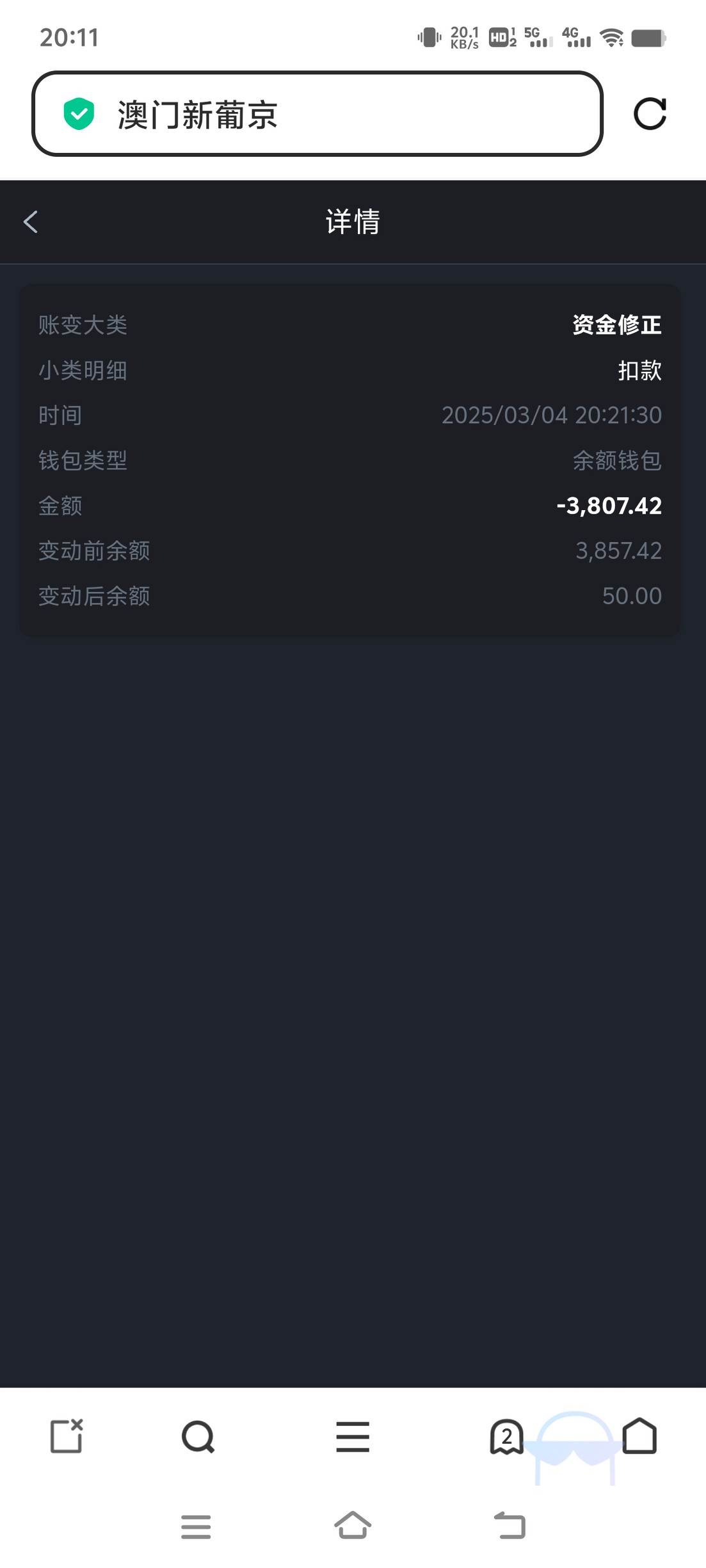This screenshot has height=1568, width=706.
Task: Go to the browser home page
Action: [639, 1437]
